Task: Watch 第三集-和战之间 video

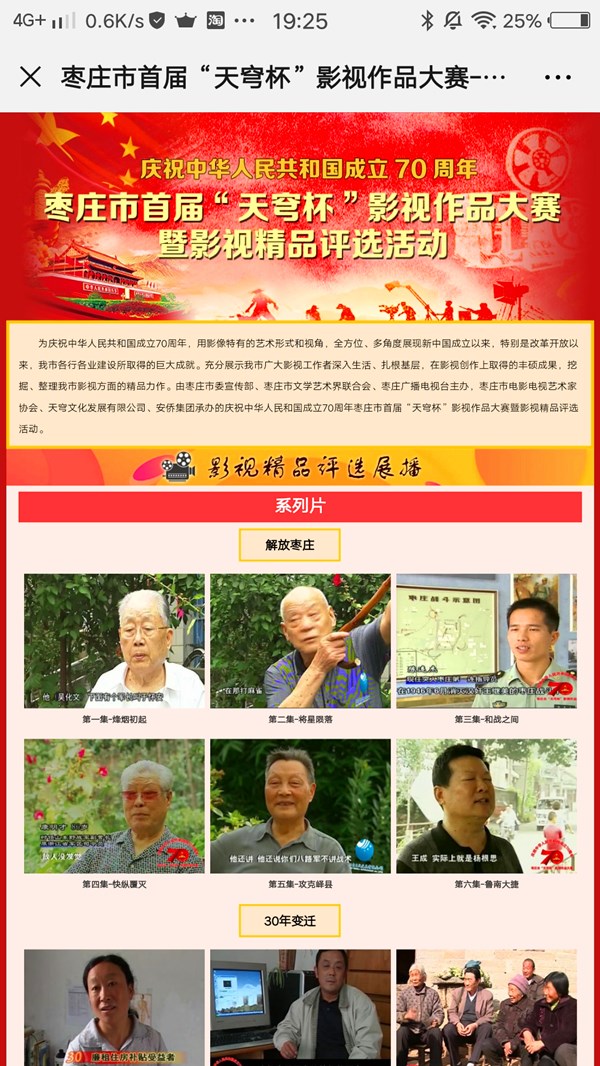Action: pyautogui.click(x=486, y=641)
